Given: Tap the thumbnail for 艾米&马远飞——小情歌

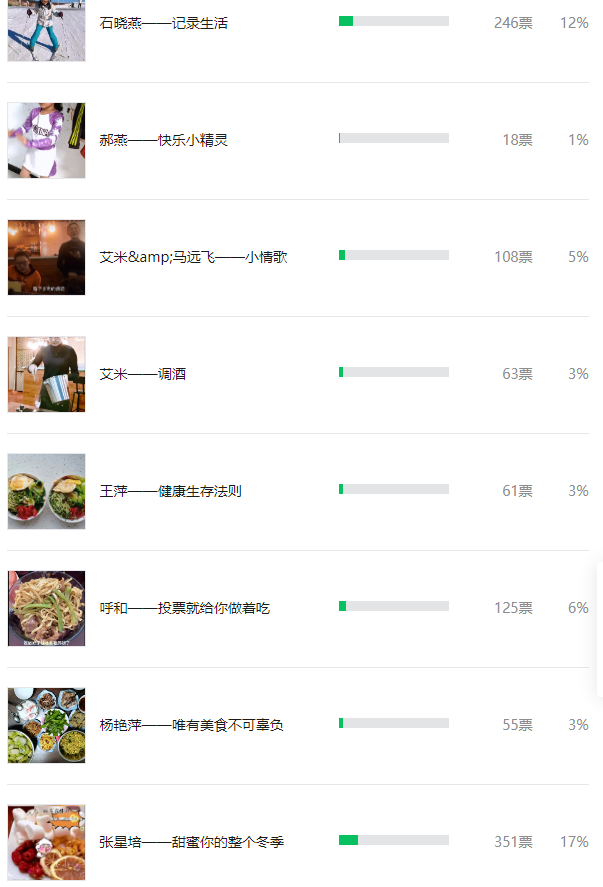Looking at the screenshot, I should pyautogui.click(x=46, y=257).
